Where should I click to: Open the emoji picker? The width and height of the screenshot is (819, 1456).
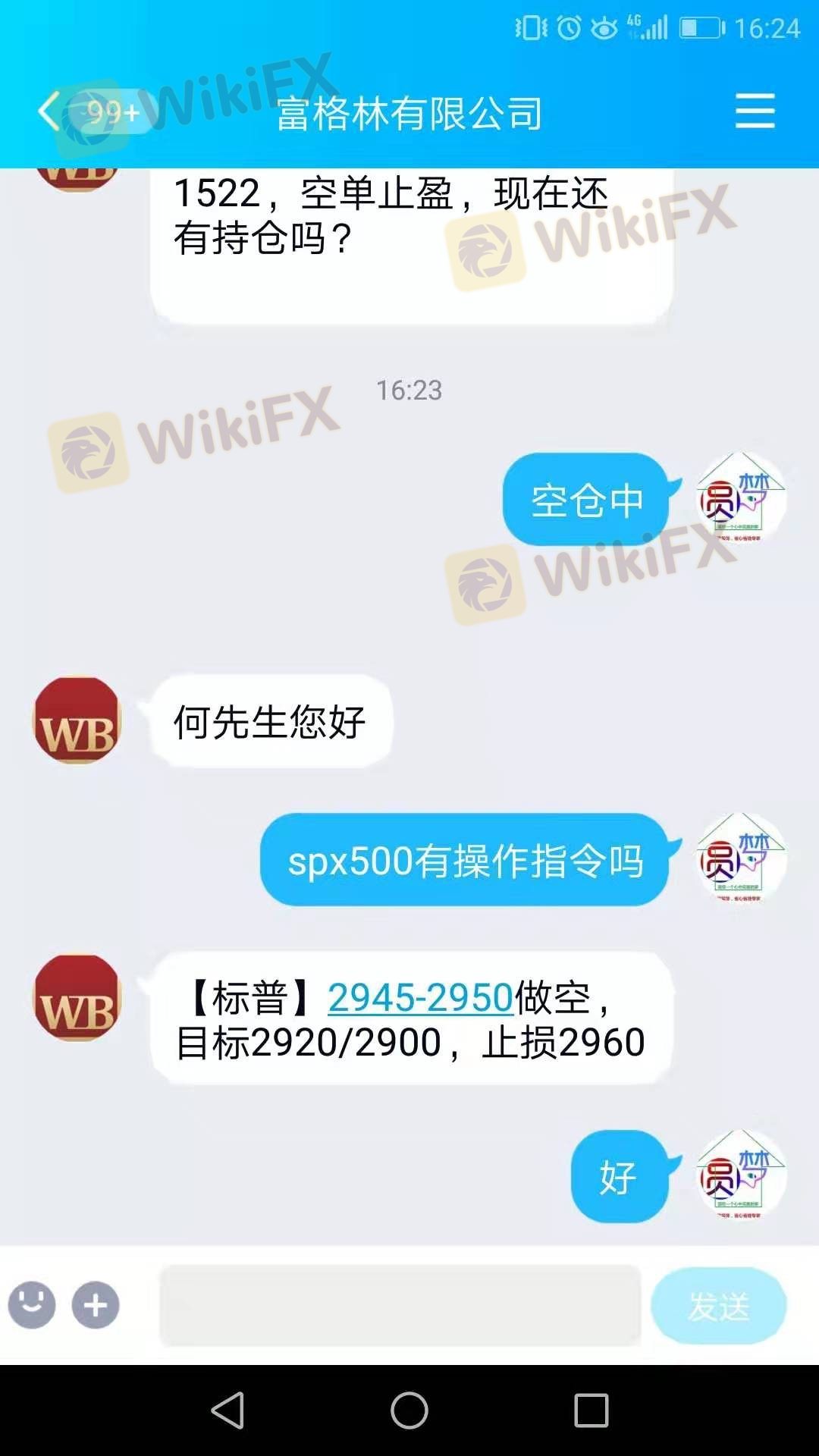(32, 1305)
